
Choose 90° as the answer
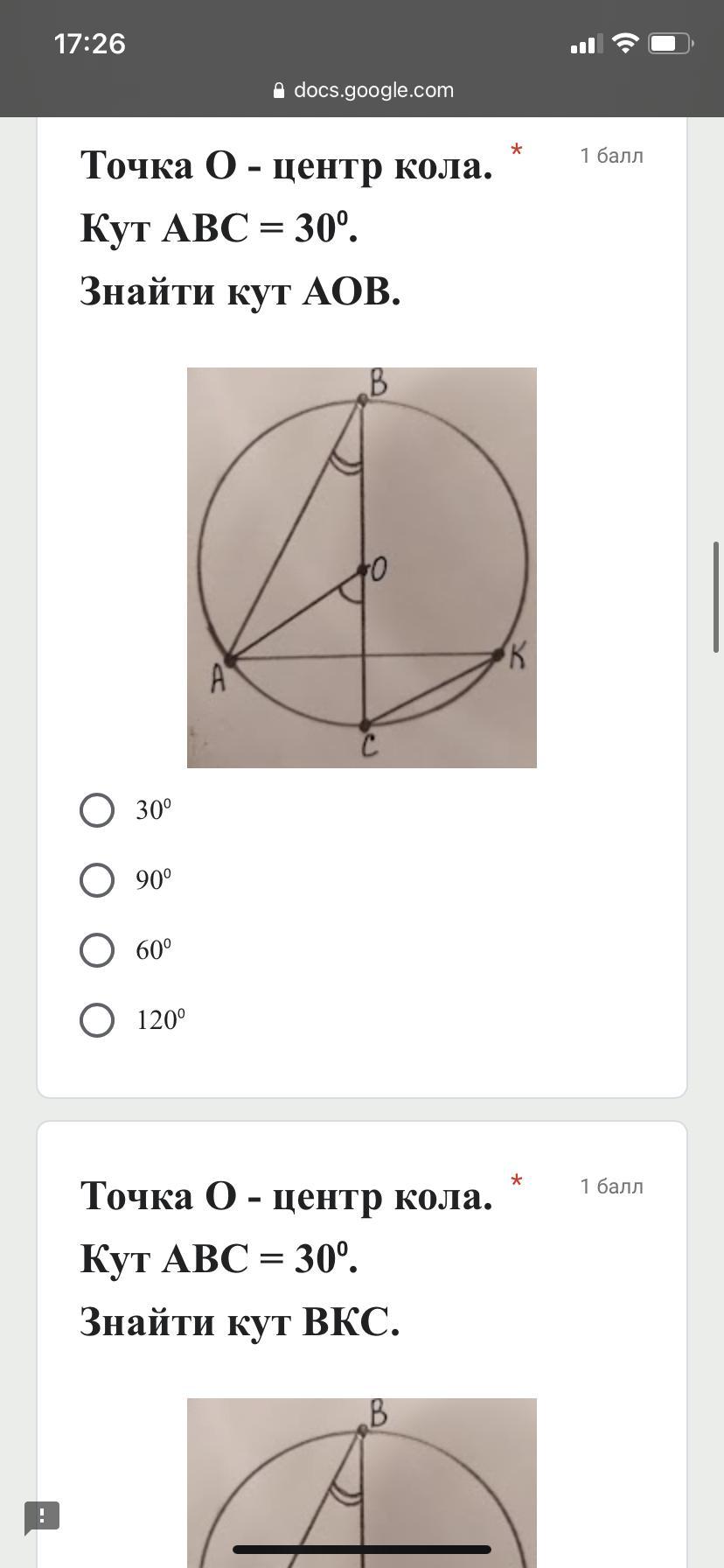pos(97,880)
